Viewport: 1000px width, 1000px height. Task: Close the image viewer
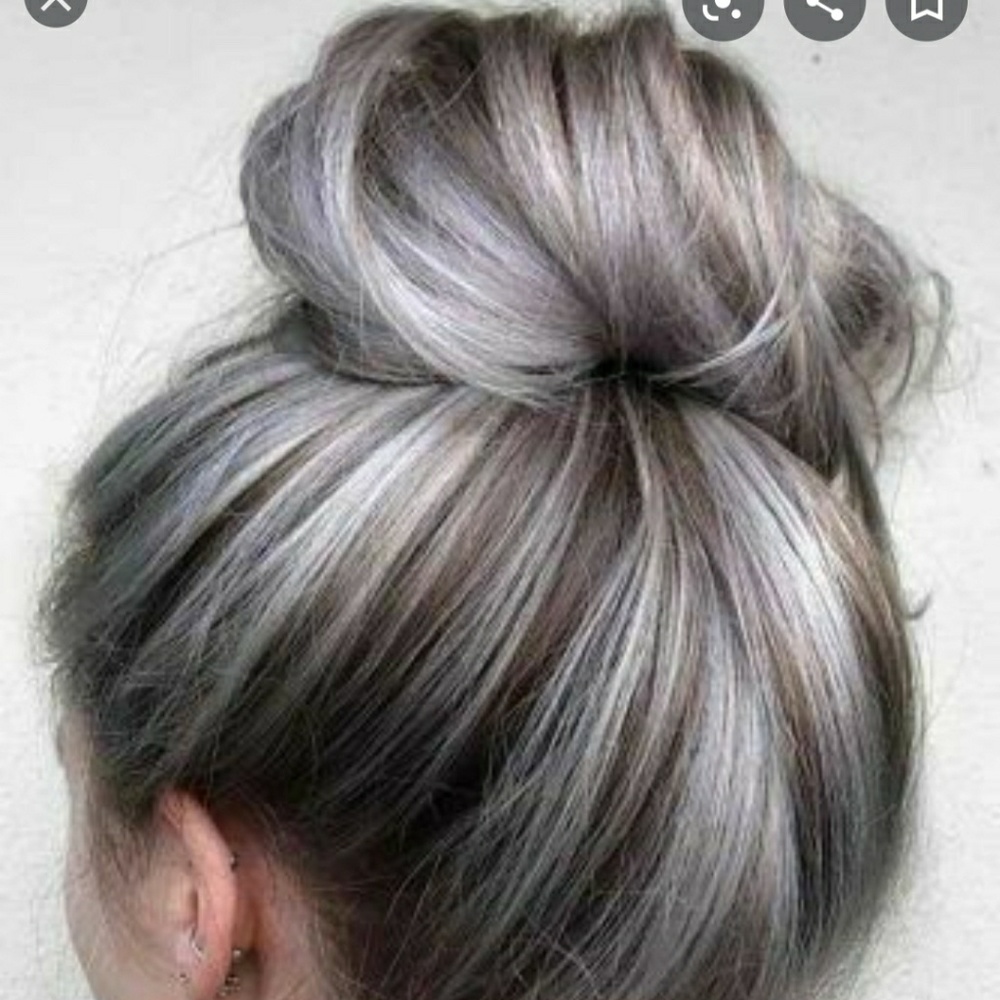pyautogui.click(x=55, y=5)
